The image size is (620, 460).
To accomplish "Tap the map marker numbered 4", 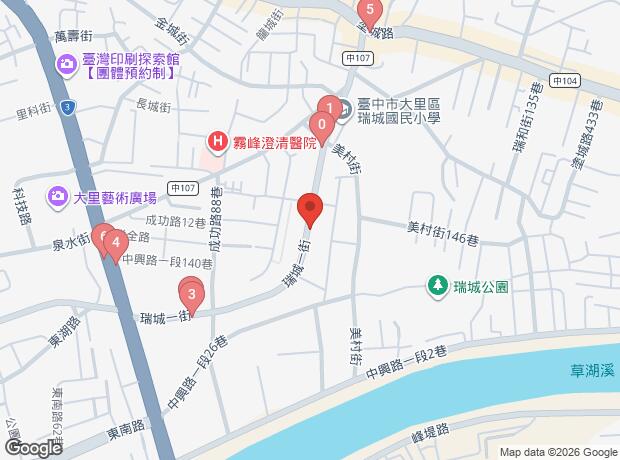I will point(115,242).
